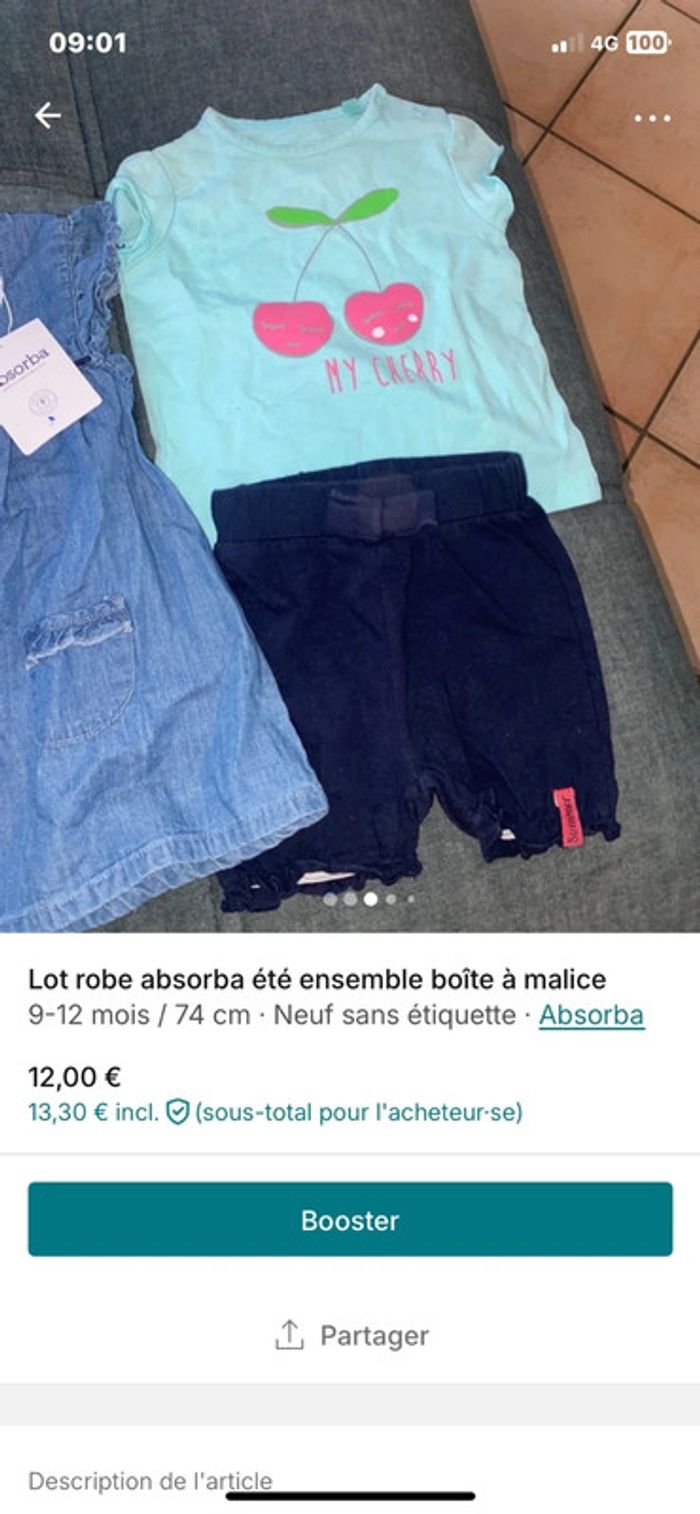Tap the buyer protection shield icon
700x1514 pixels.
click(x=177, y=1112)
